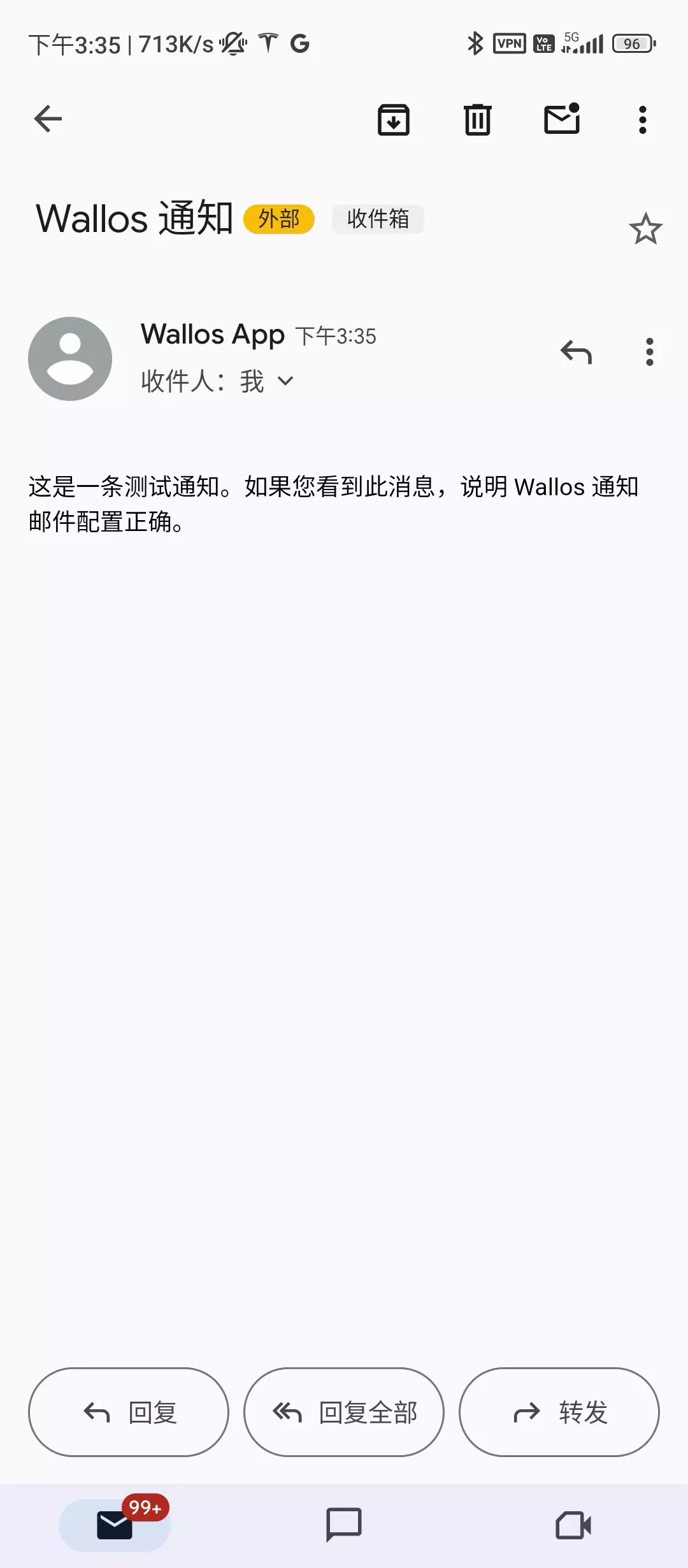688x1568 pixels.
Task: Open Wallos App sender avatar
Action: pyautogui.click(x=70, y=359)
